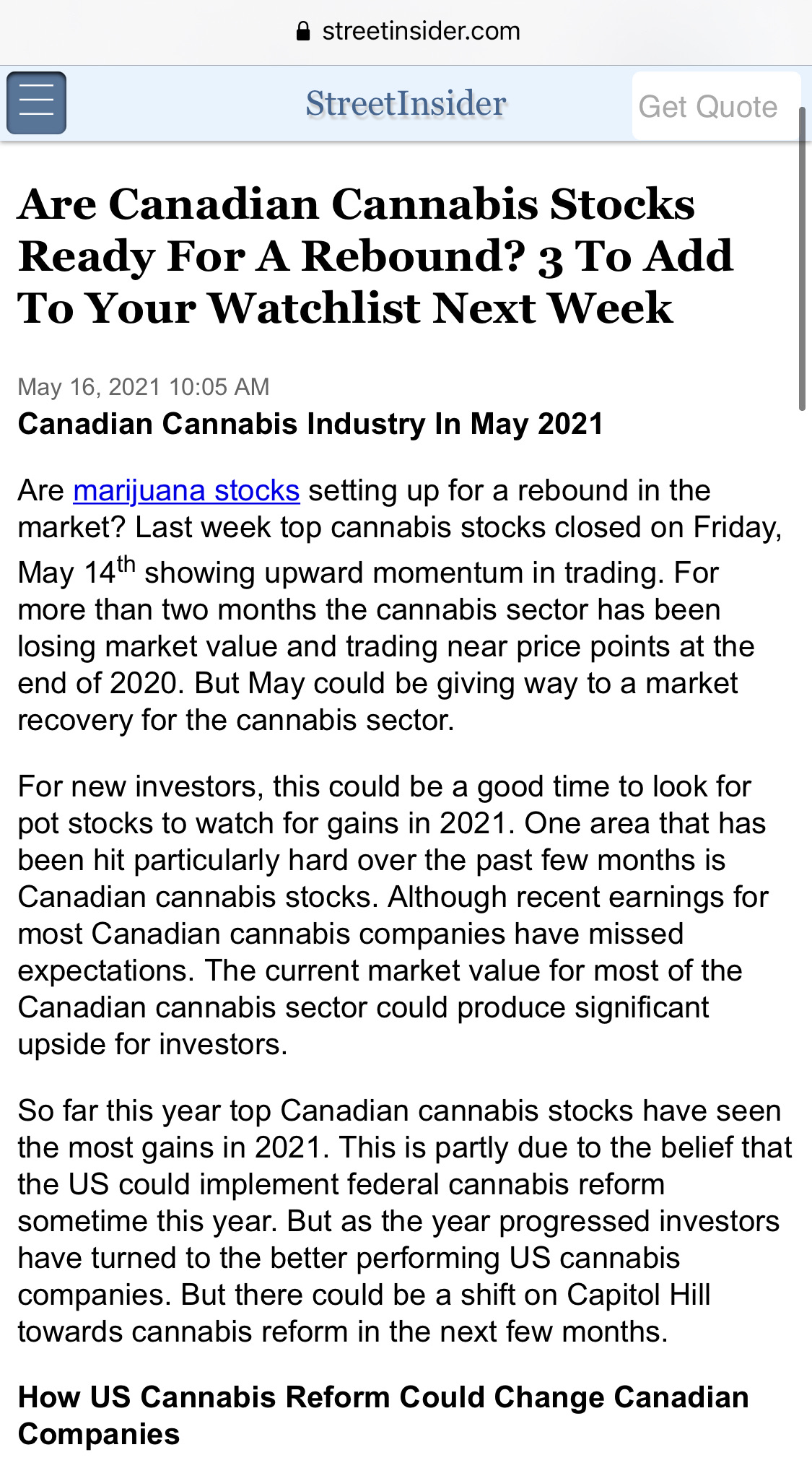Open the hamburger menu
The image size is (812, 1481).
37,103
